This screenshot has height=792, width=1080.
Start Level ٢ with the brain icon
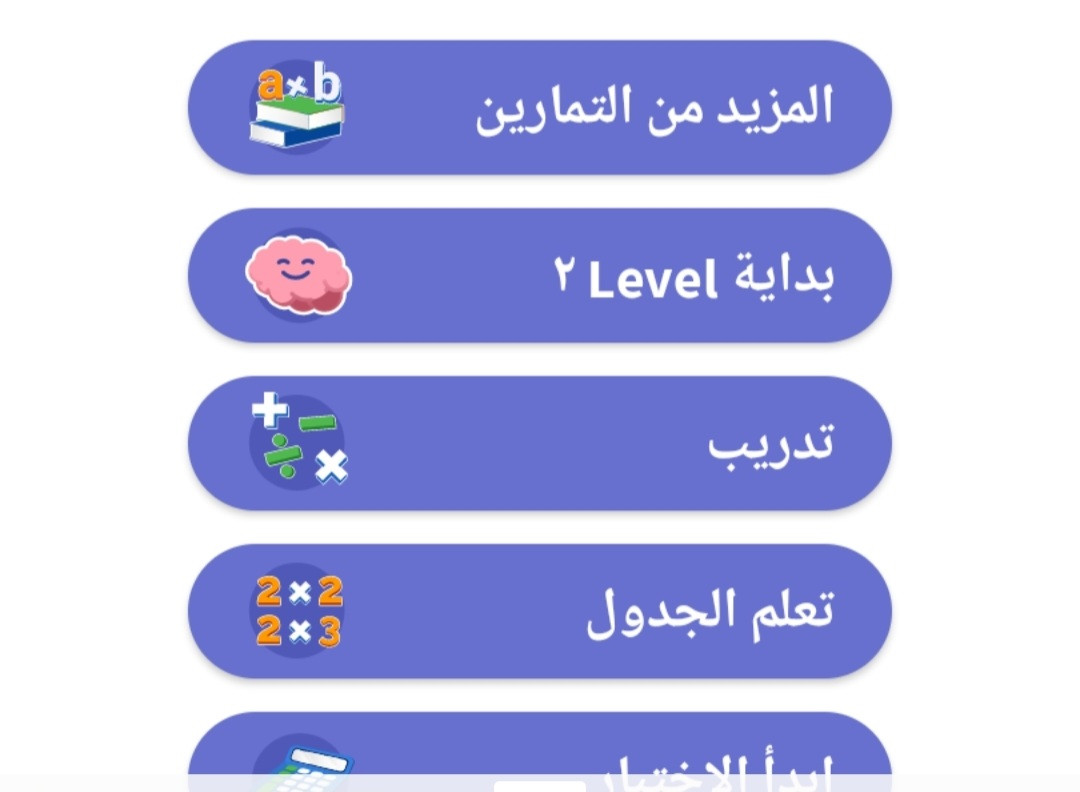[x=540, y=276]
